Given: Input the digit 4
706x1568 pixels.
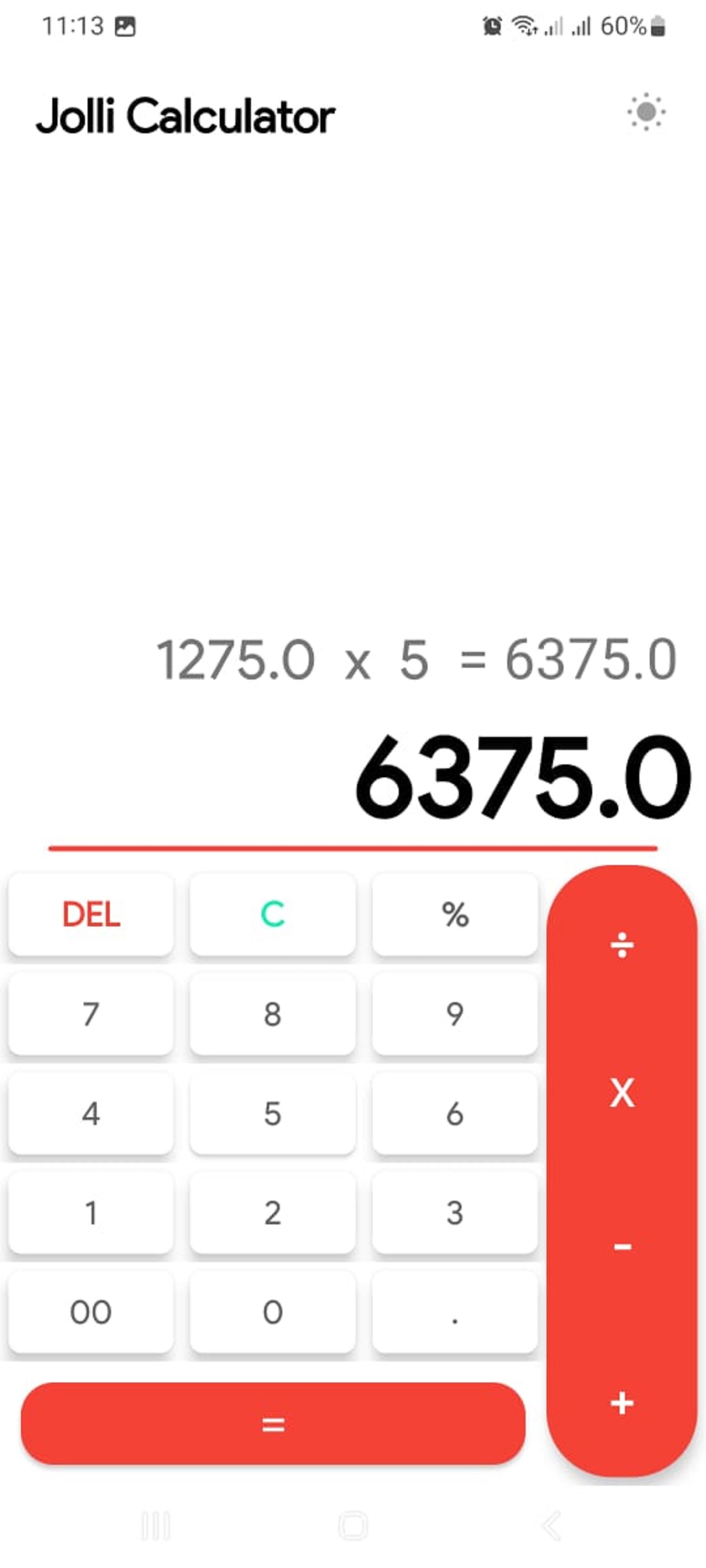Looking at the screenshot, I should [x=91, y=1113].
